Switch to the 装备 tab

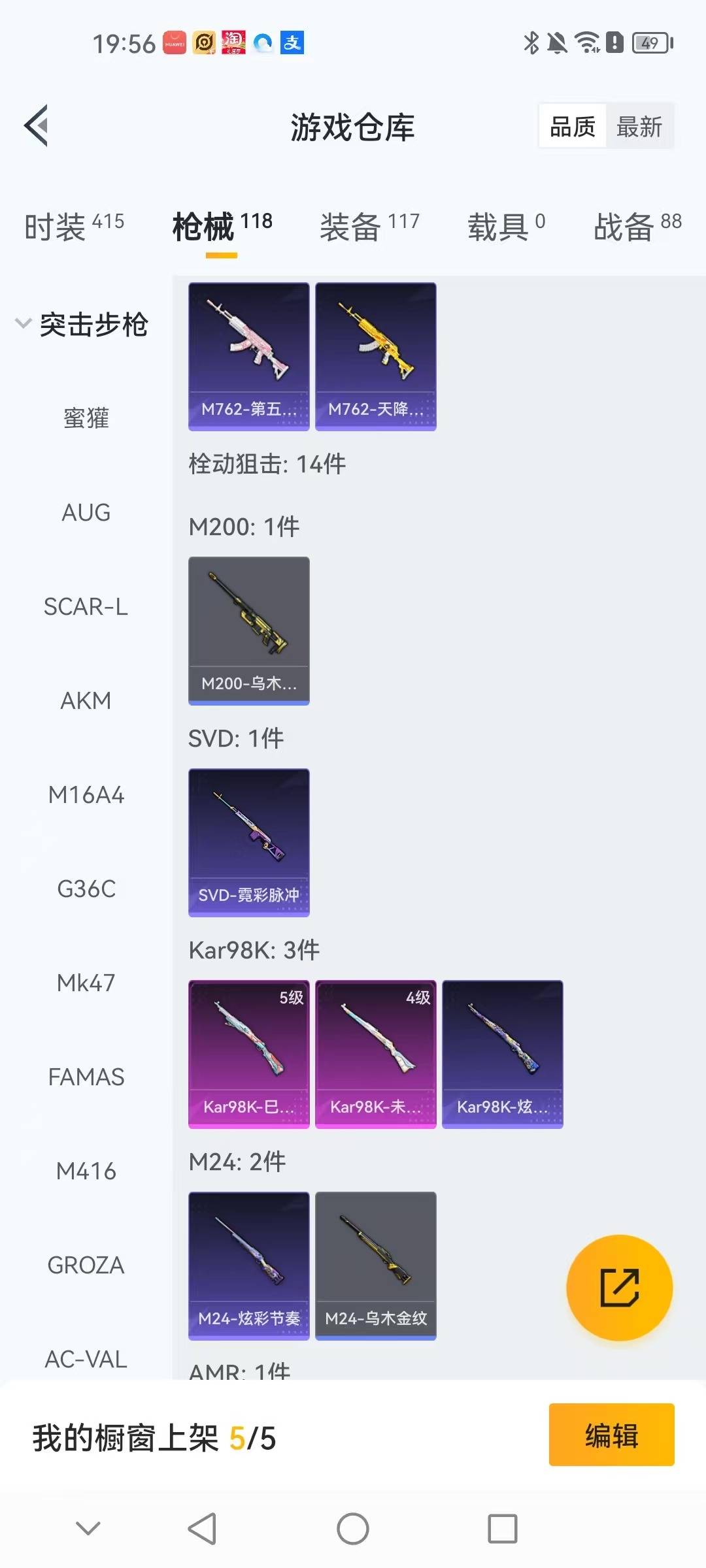pos(369,227)
